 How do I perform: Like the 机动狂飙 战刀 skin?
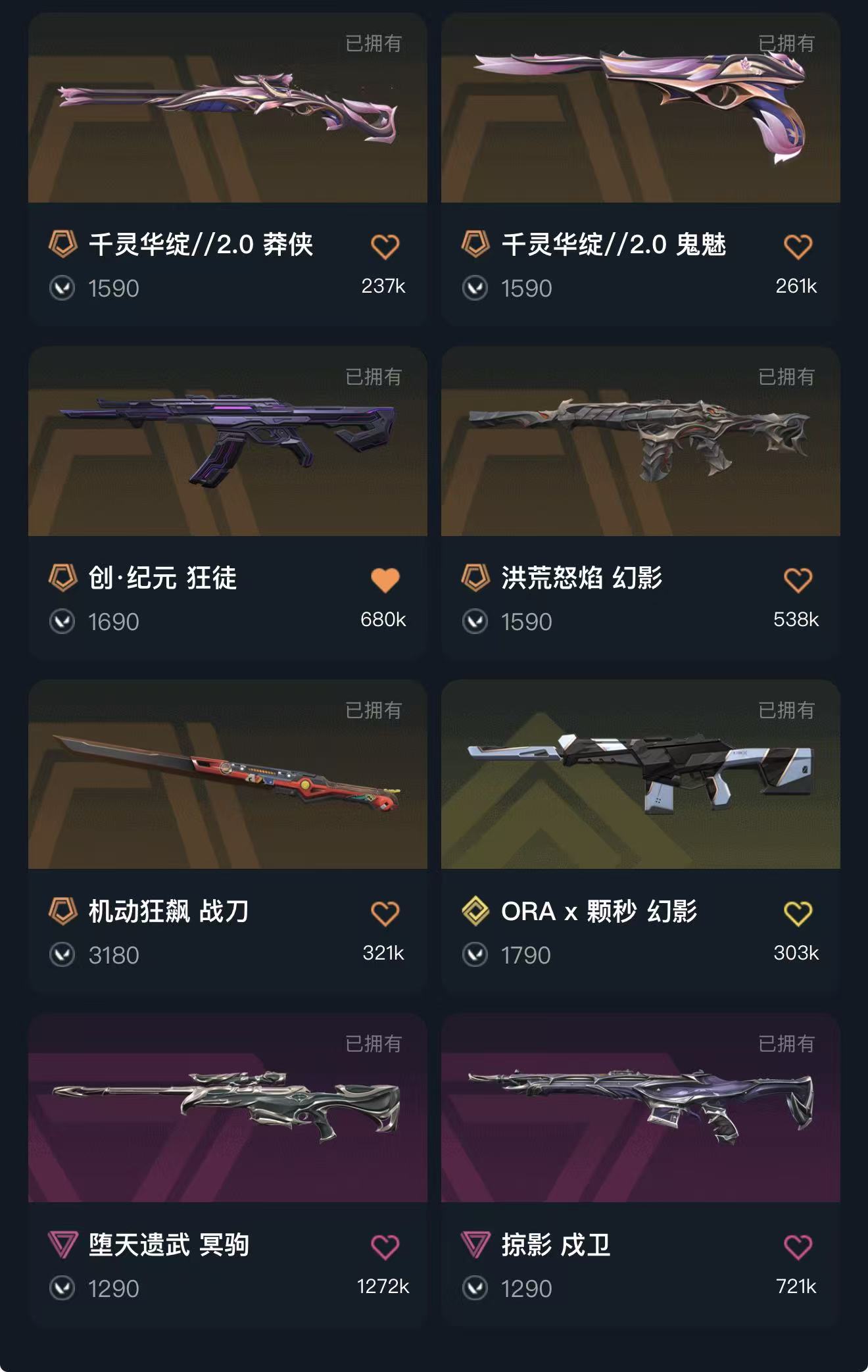coord(385,914)
